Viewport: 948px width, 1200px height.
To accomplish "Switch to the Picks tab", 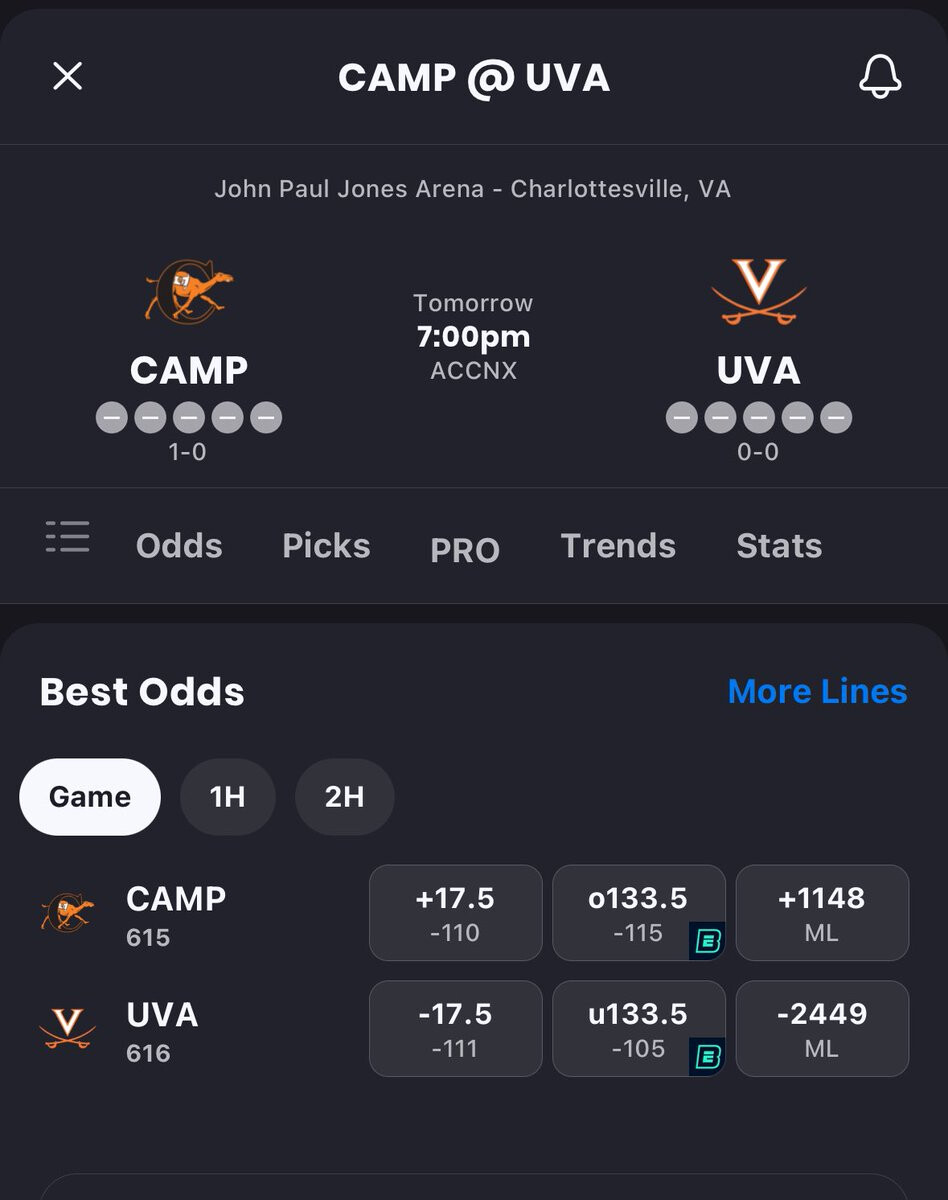I will (326, 546).
